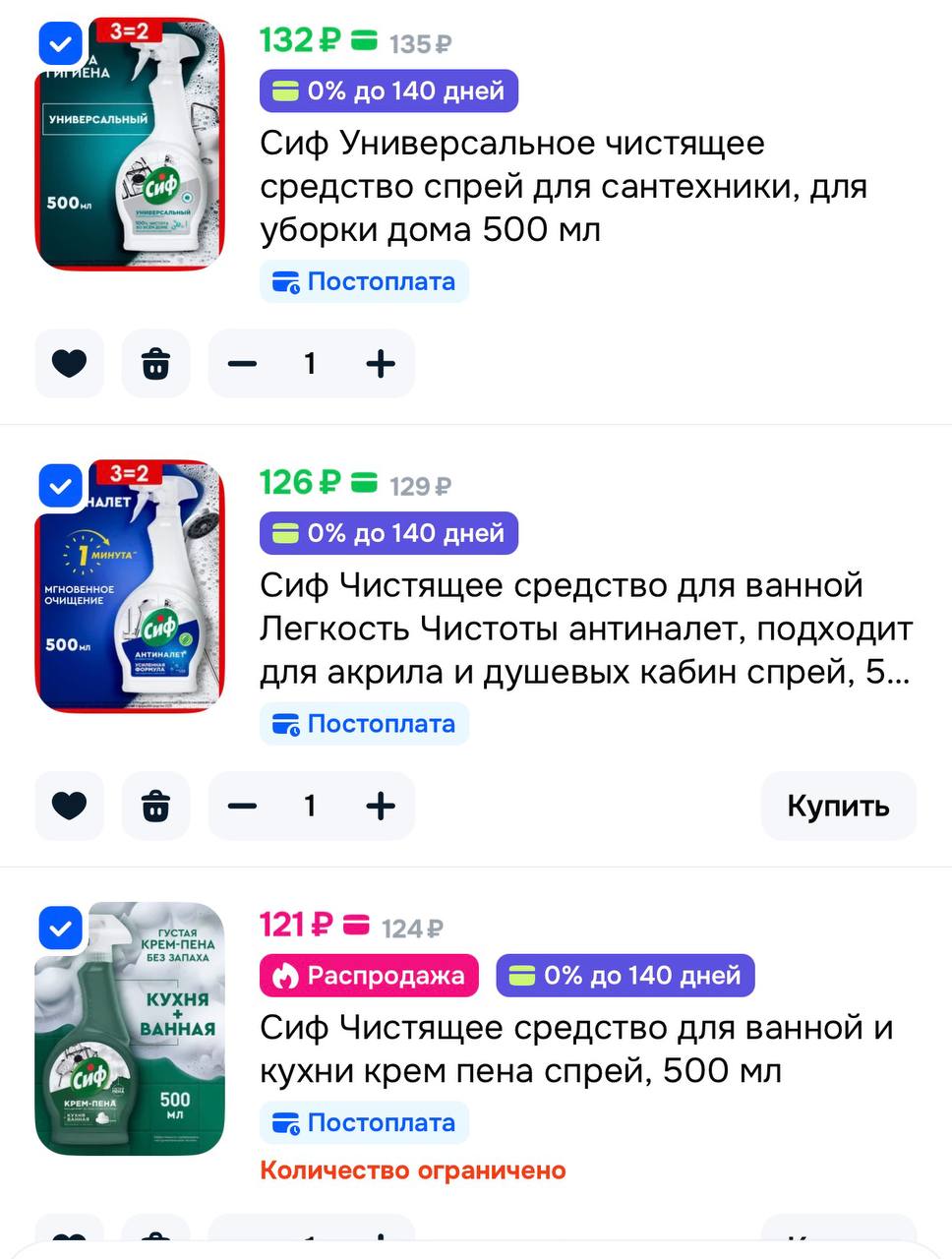Delete Сиф Универсальное spray from cart
The height and width of the screenshot is (1259, 952).
coord(155,364)
